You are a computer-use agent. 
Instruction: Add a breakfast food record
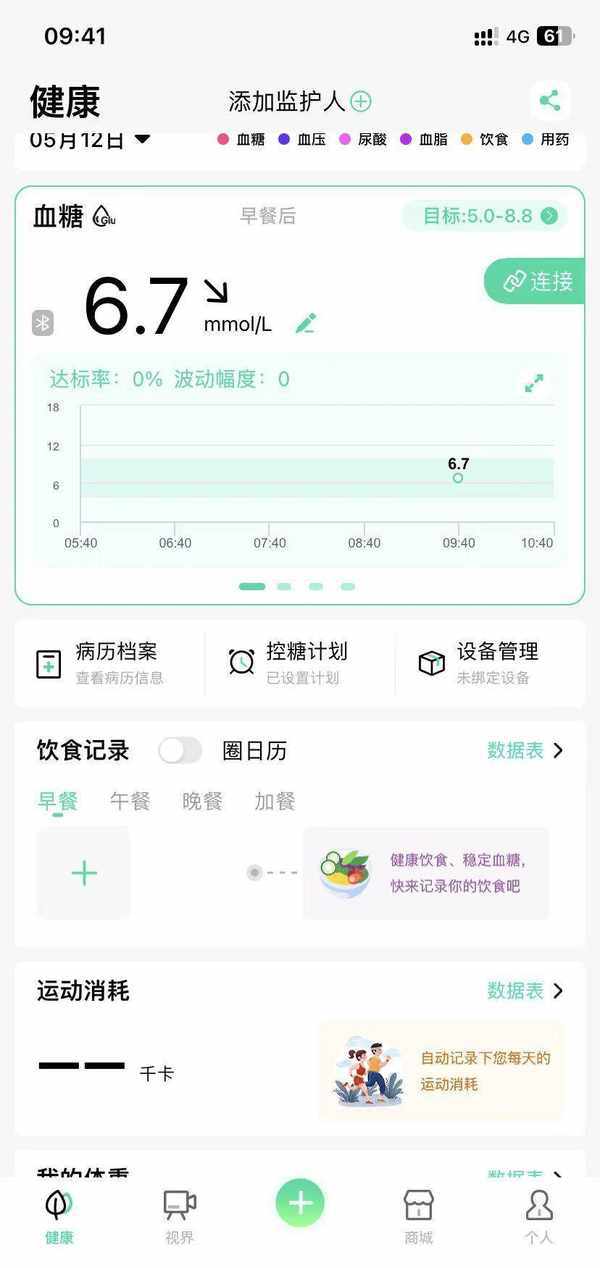84,873
